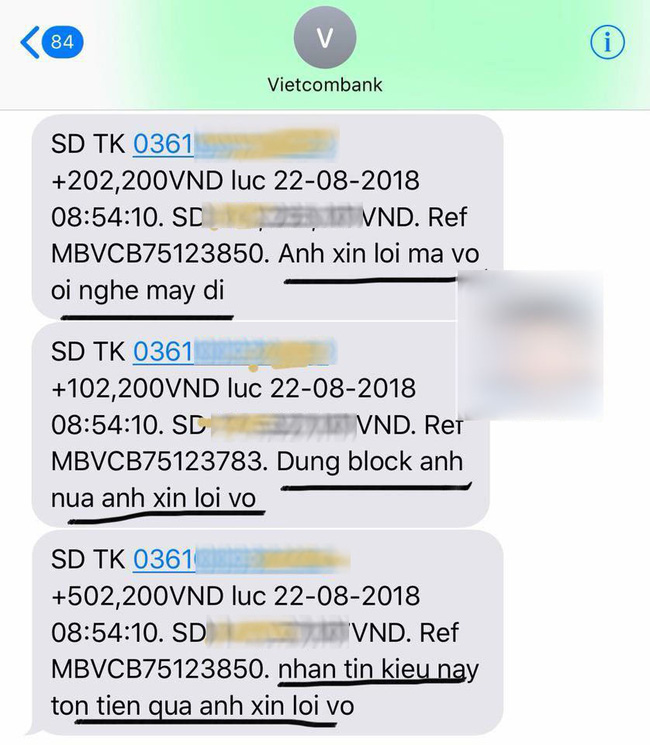Go back to the messages list
The width and height of the screenshot is (650, 745).
point(50,42)
